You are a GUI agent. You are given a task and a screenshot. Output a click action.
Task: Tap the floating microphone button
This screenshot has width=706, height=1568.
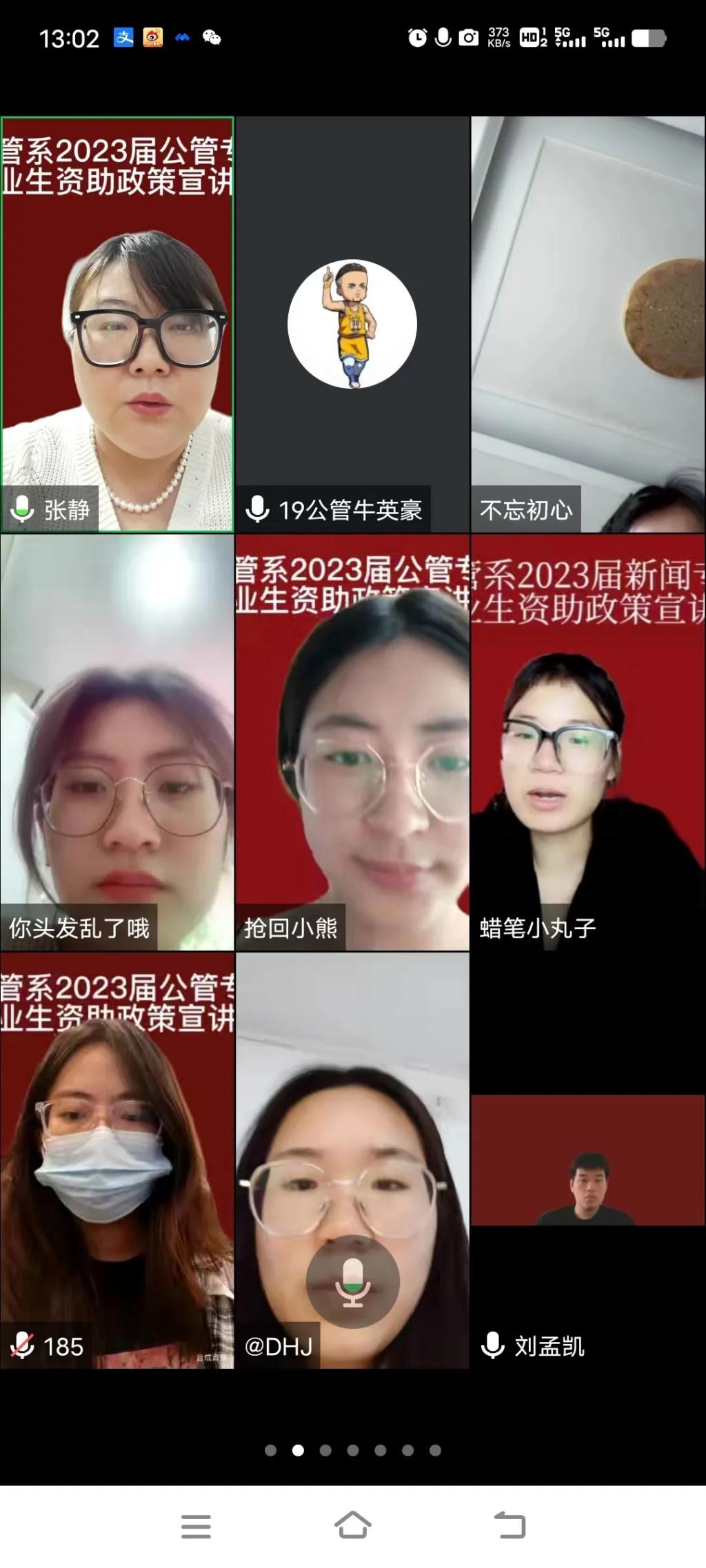coord(352,1282)
